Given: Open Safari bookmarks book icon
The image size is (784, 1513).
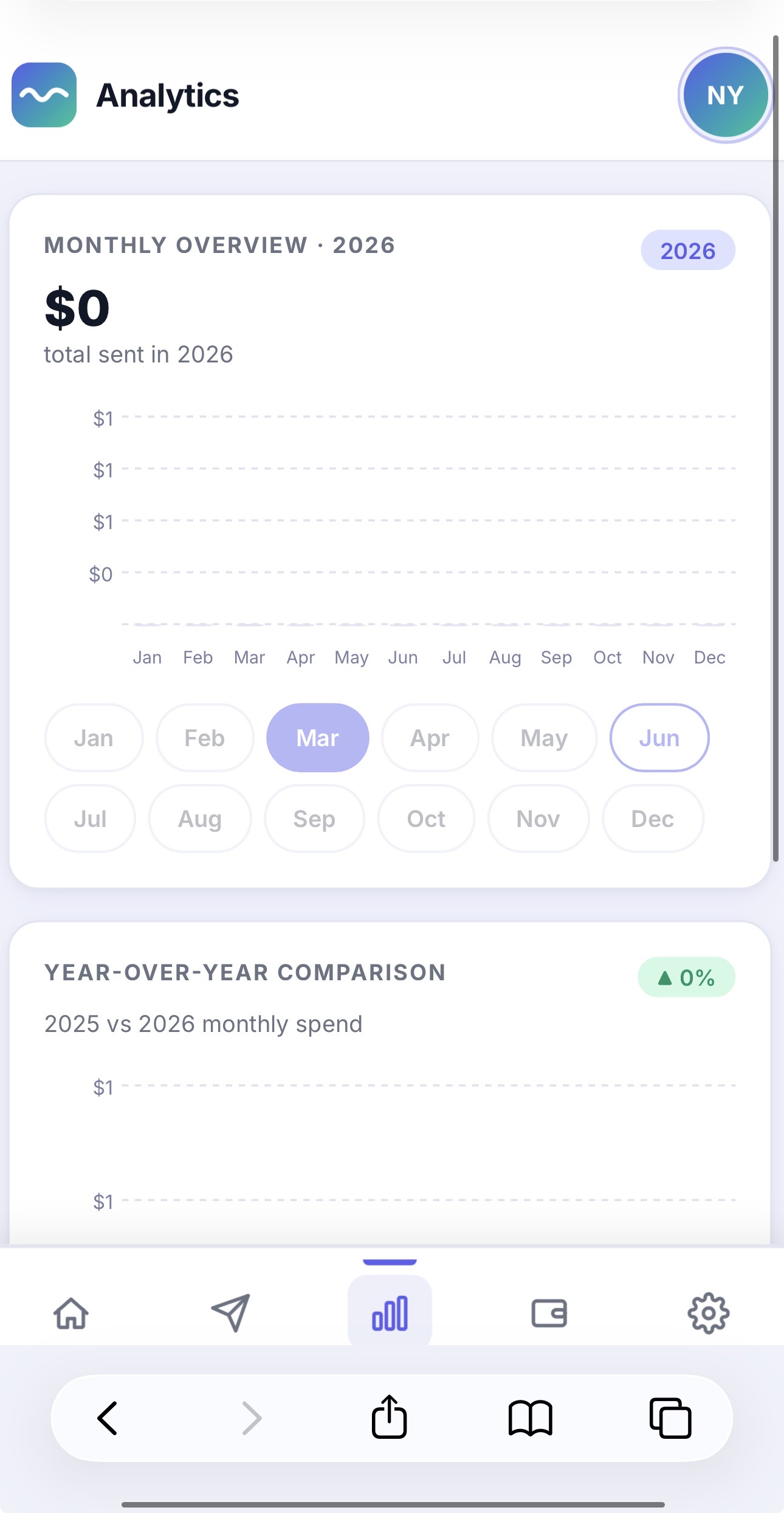Looking at the screenshot, I should click(531, 1419).
